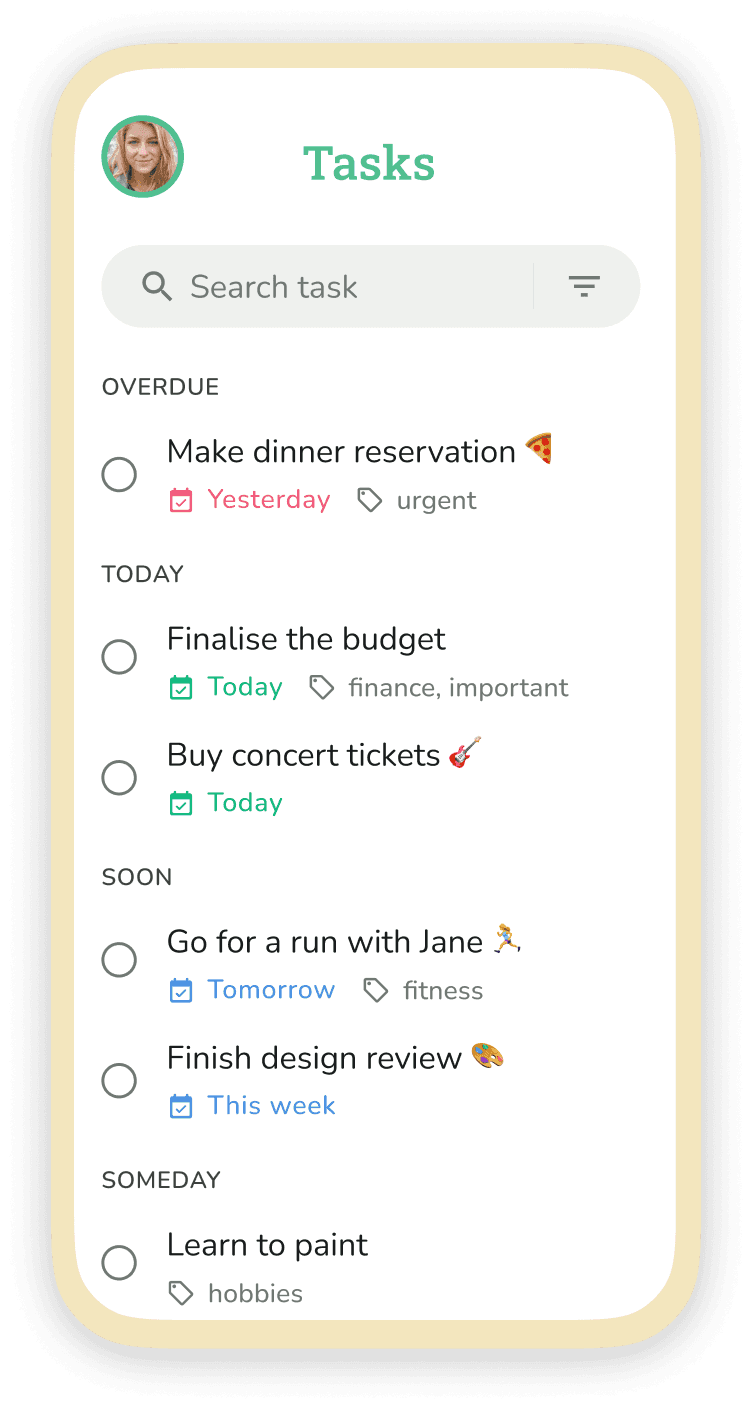The height and width of the screenshot is (1408, 752).
Task: Click the calendar icon beside This week
Action: 181,1106
